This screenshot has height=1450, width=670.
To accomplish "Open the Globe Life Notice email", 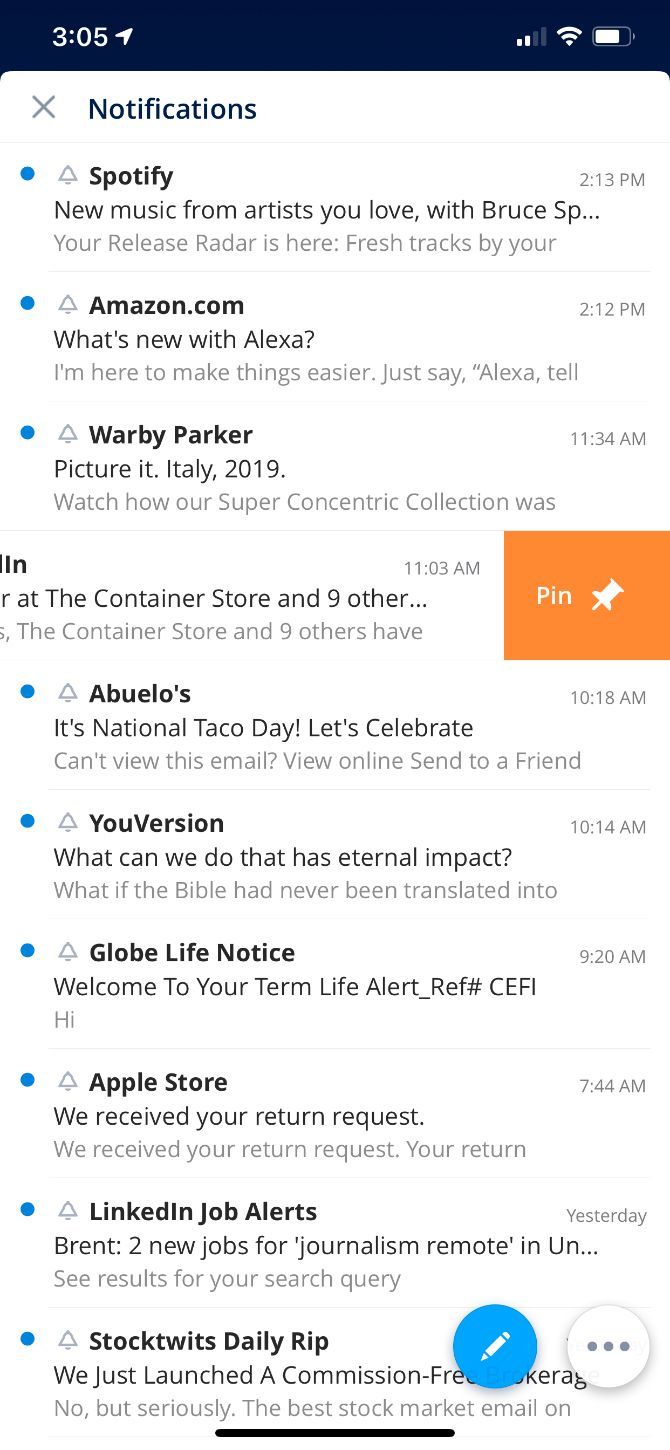I will coord(335,984).
